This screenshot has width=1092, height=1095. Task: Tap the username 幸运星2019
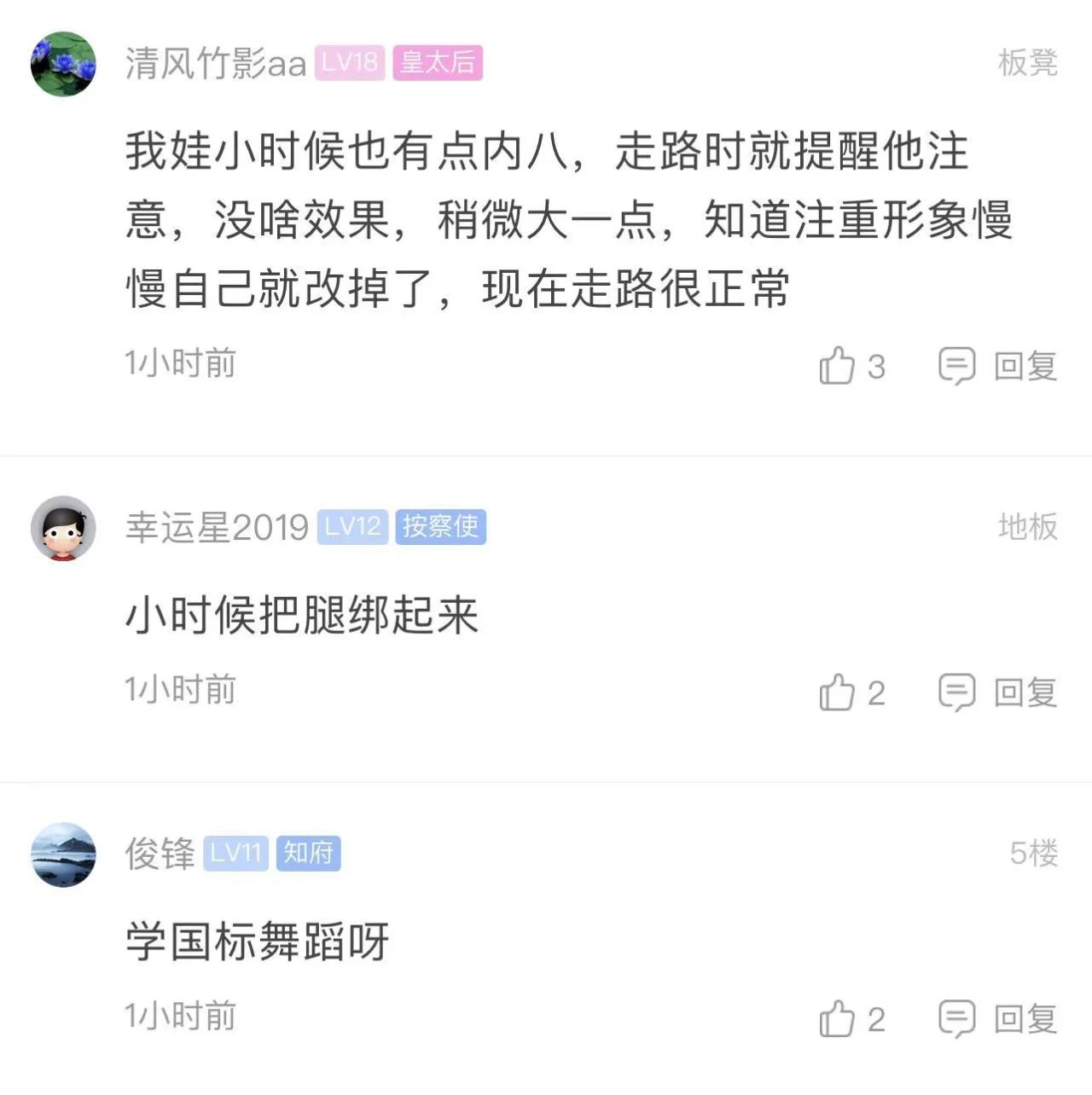click(x=217, y=528)
